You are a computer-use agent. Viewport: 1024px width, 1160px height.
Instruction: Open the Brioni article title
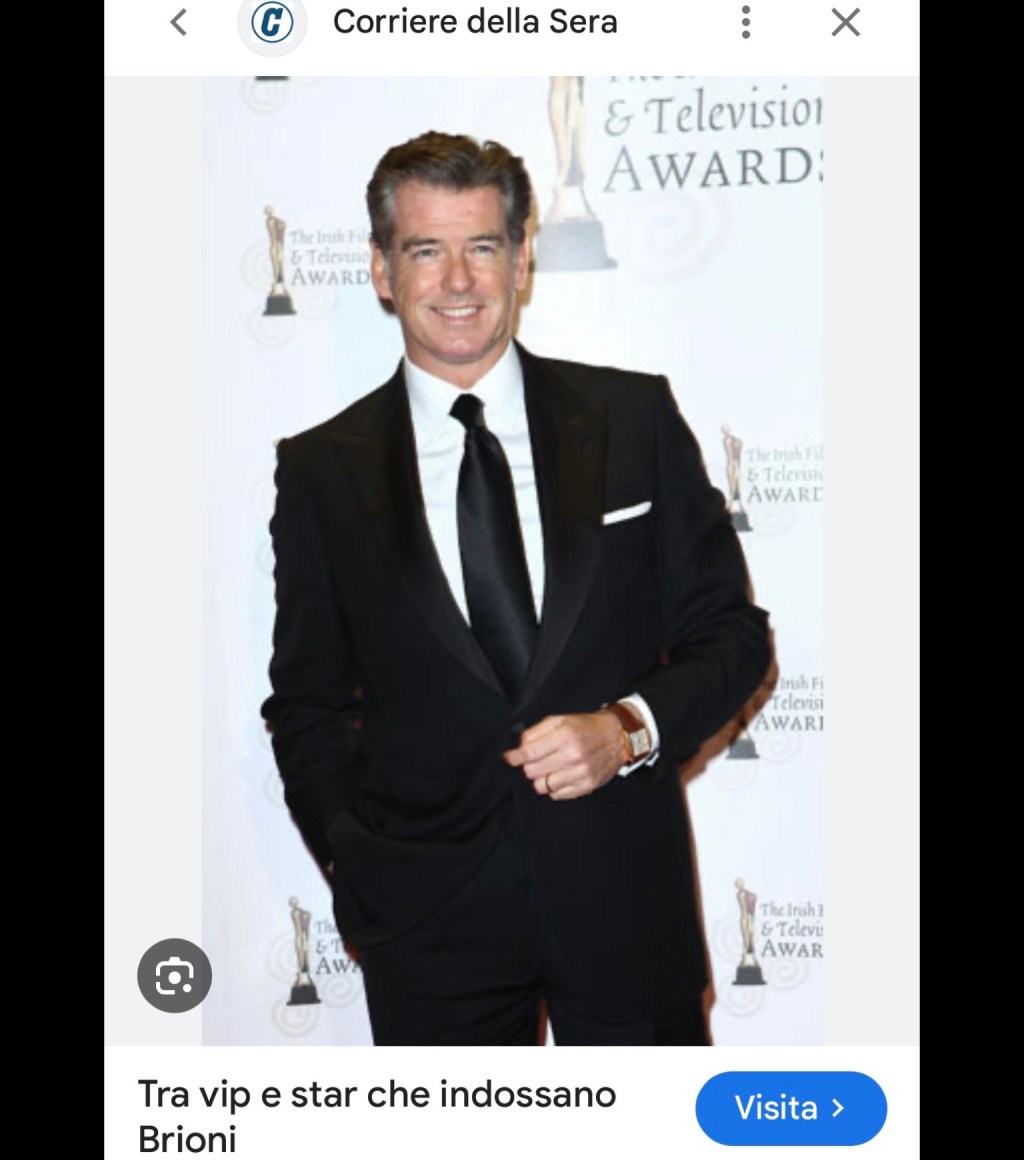[x=376, y=1116]
